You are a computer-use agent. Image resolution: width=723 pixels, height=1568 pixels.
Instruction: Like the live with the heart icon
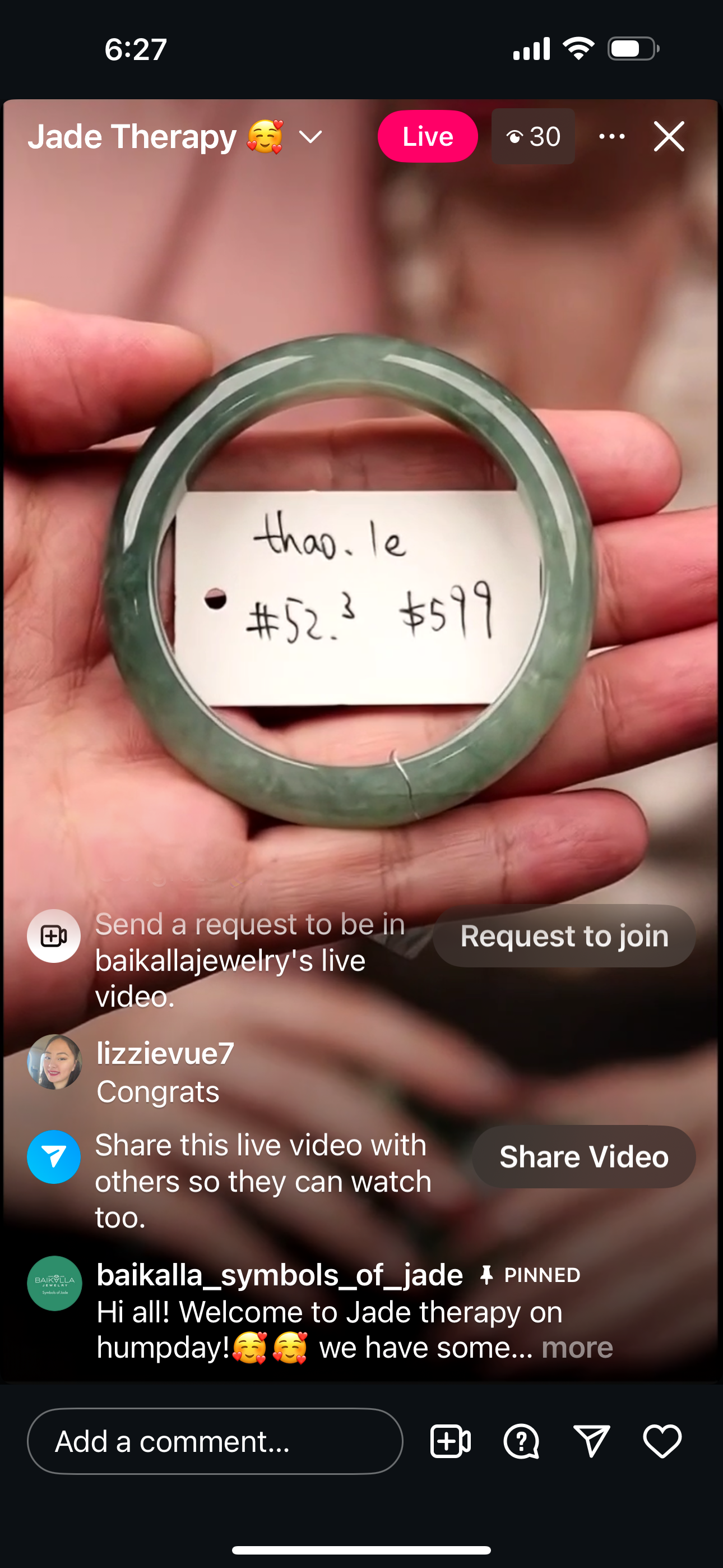[x=662, y=1441]
